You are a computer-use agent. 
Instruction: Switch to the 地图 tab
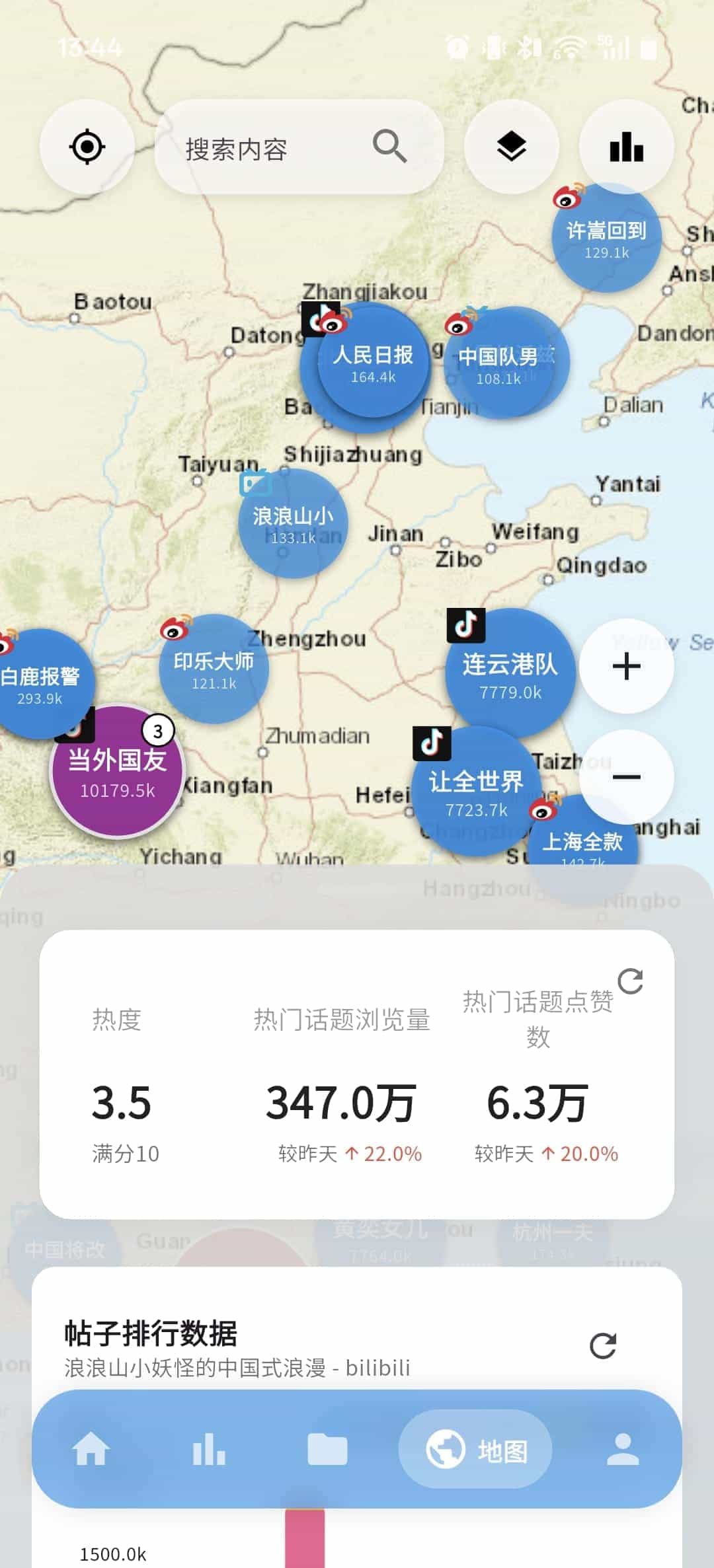click(x=475, y=1449)
